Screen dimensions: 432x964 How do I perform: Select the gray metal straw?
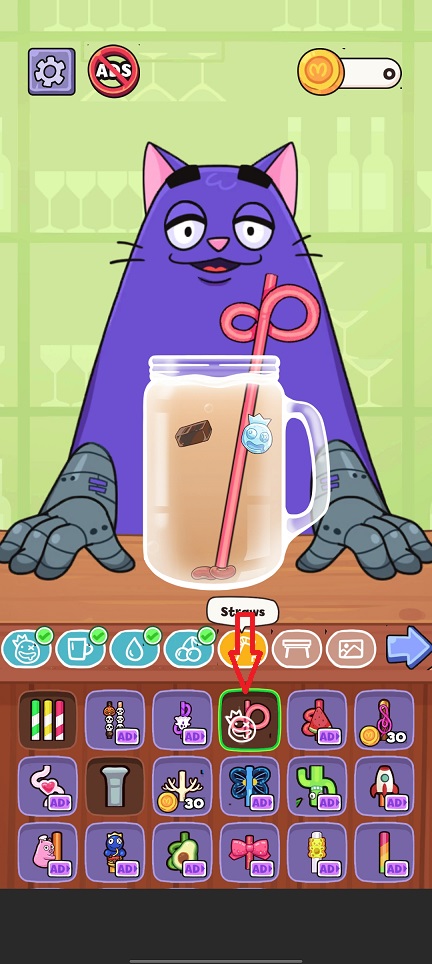click(115, 786)
